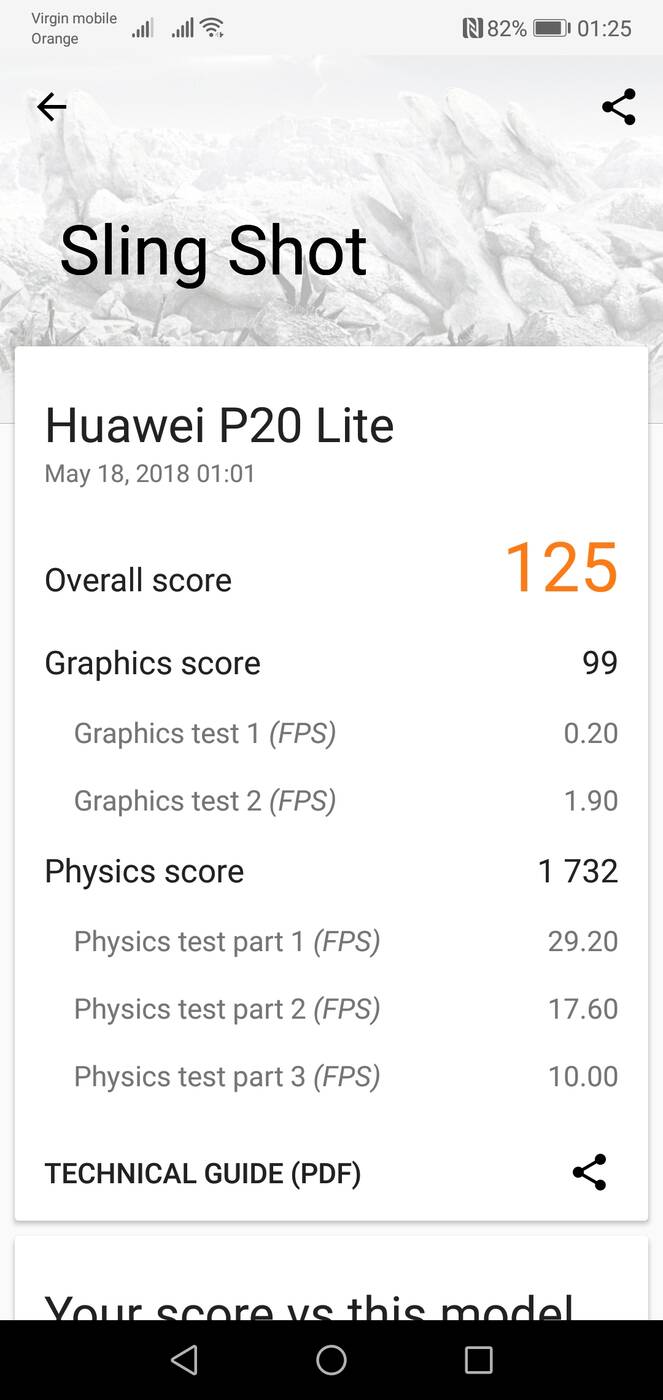Open the Technical Guide (PDF)
The height and width of the screenshot is (1400, 663).
click(x=203, y=1173)
